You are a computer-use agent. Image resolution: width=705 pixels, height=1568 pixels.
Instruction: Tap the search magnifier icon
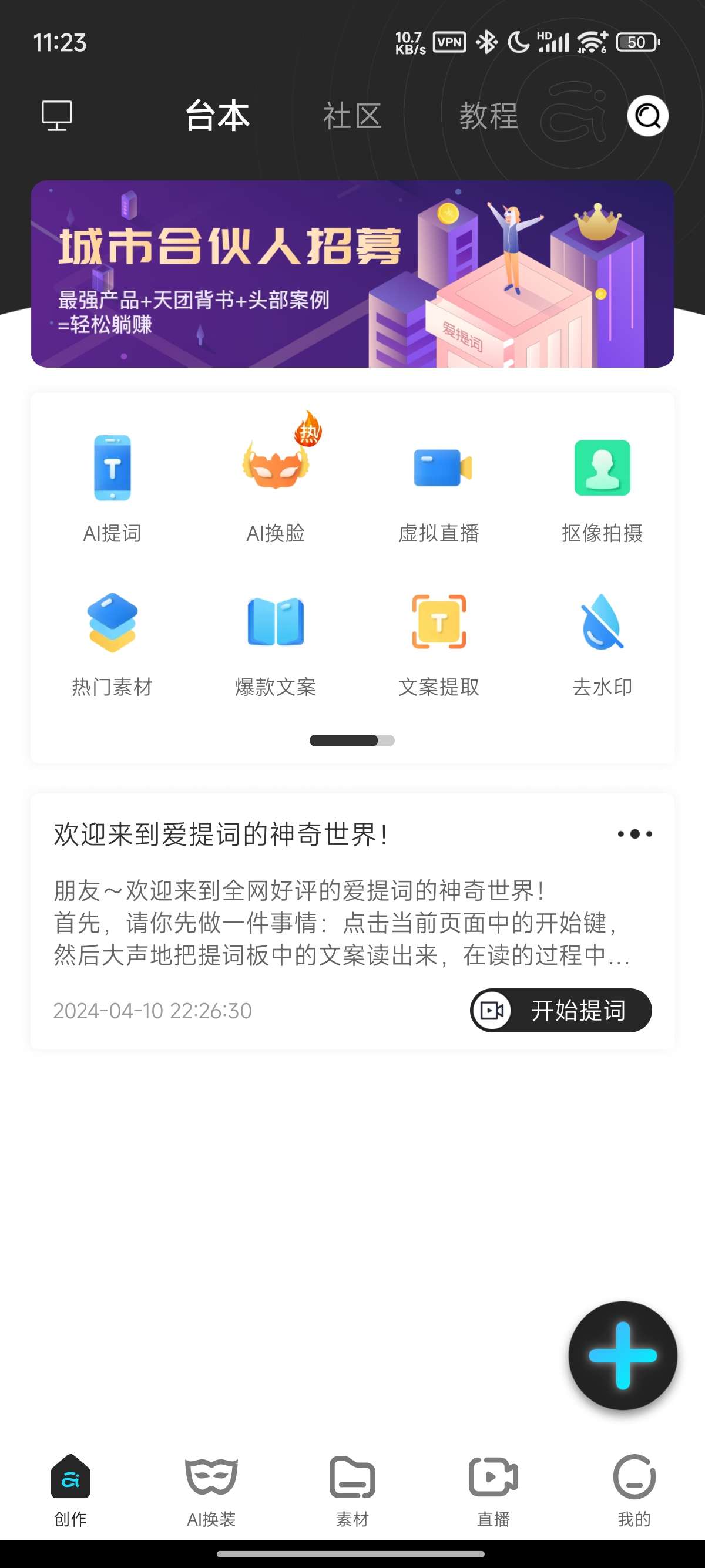647,115
